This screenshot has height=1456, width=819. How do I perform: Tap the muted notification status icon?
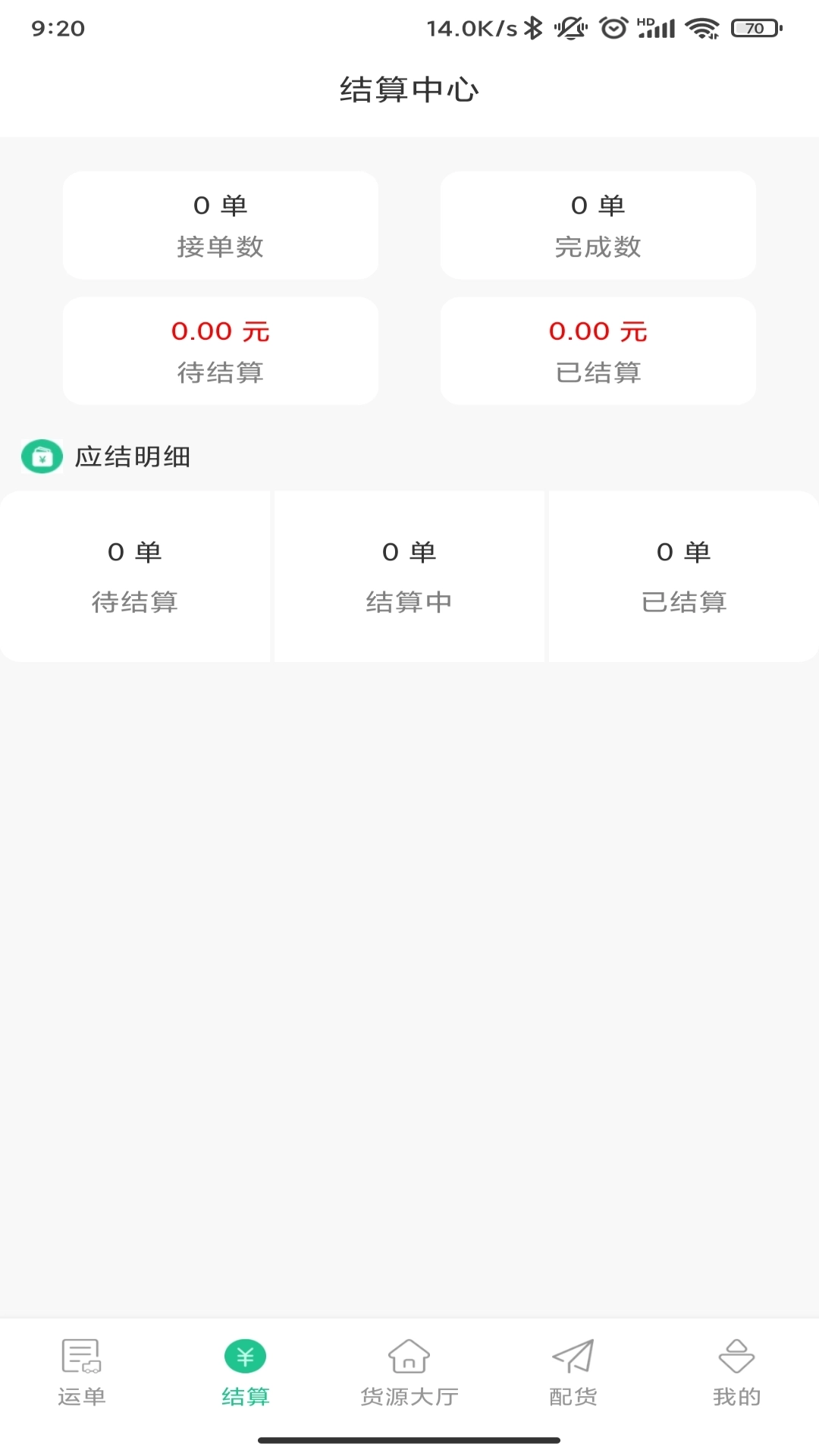coord(570,25)
